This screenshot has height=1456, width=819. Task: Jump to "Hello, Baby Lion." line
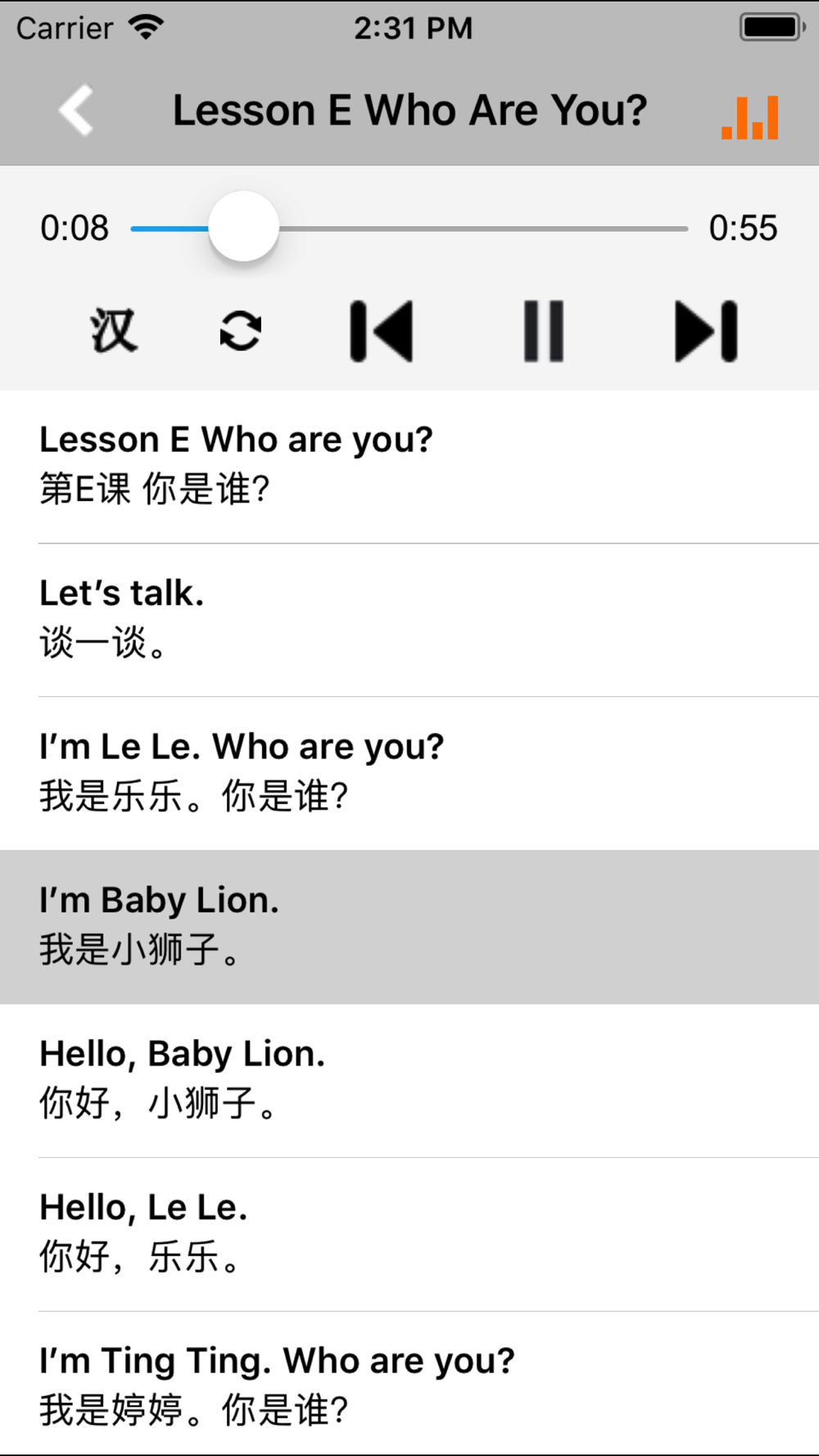coord(409,1079)
